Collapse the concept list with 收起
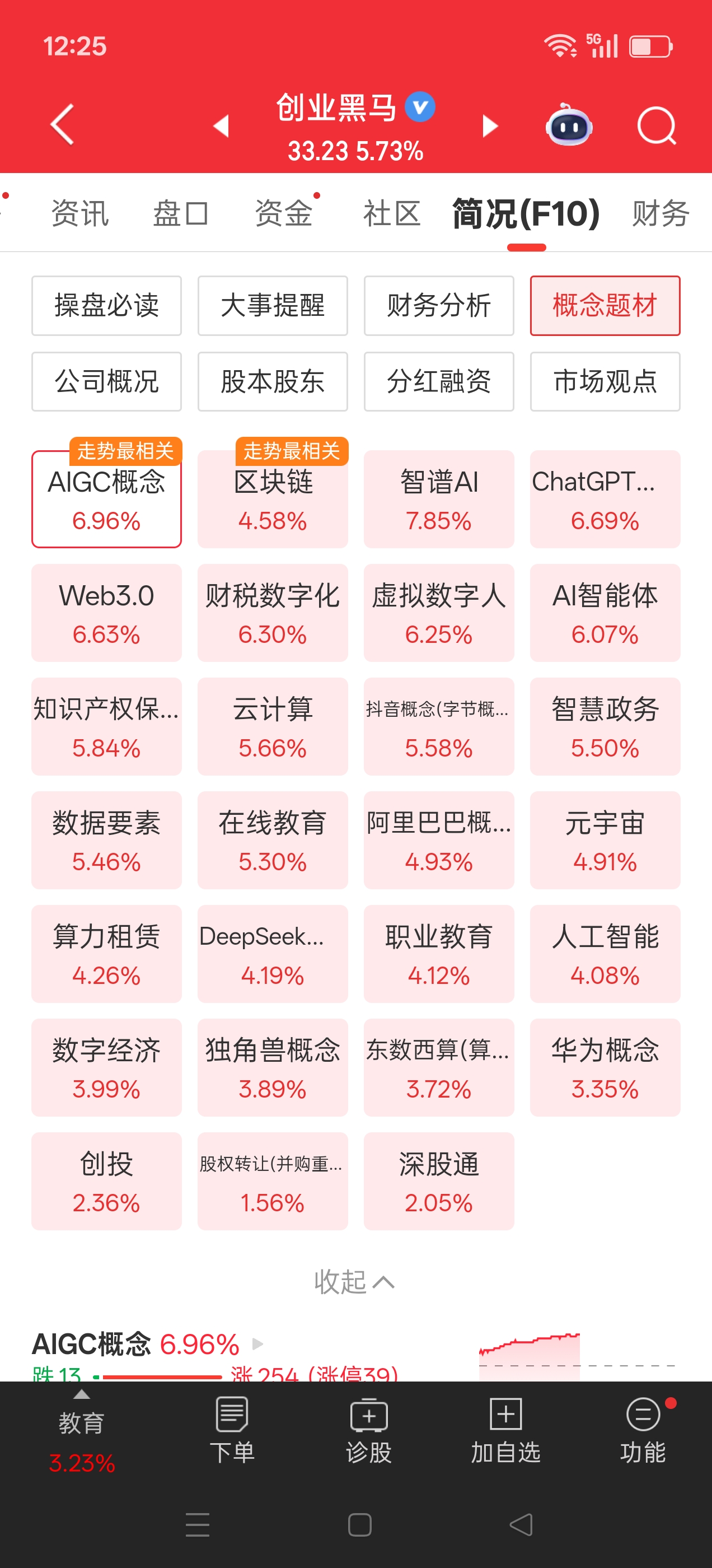 coord(354,1281)
